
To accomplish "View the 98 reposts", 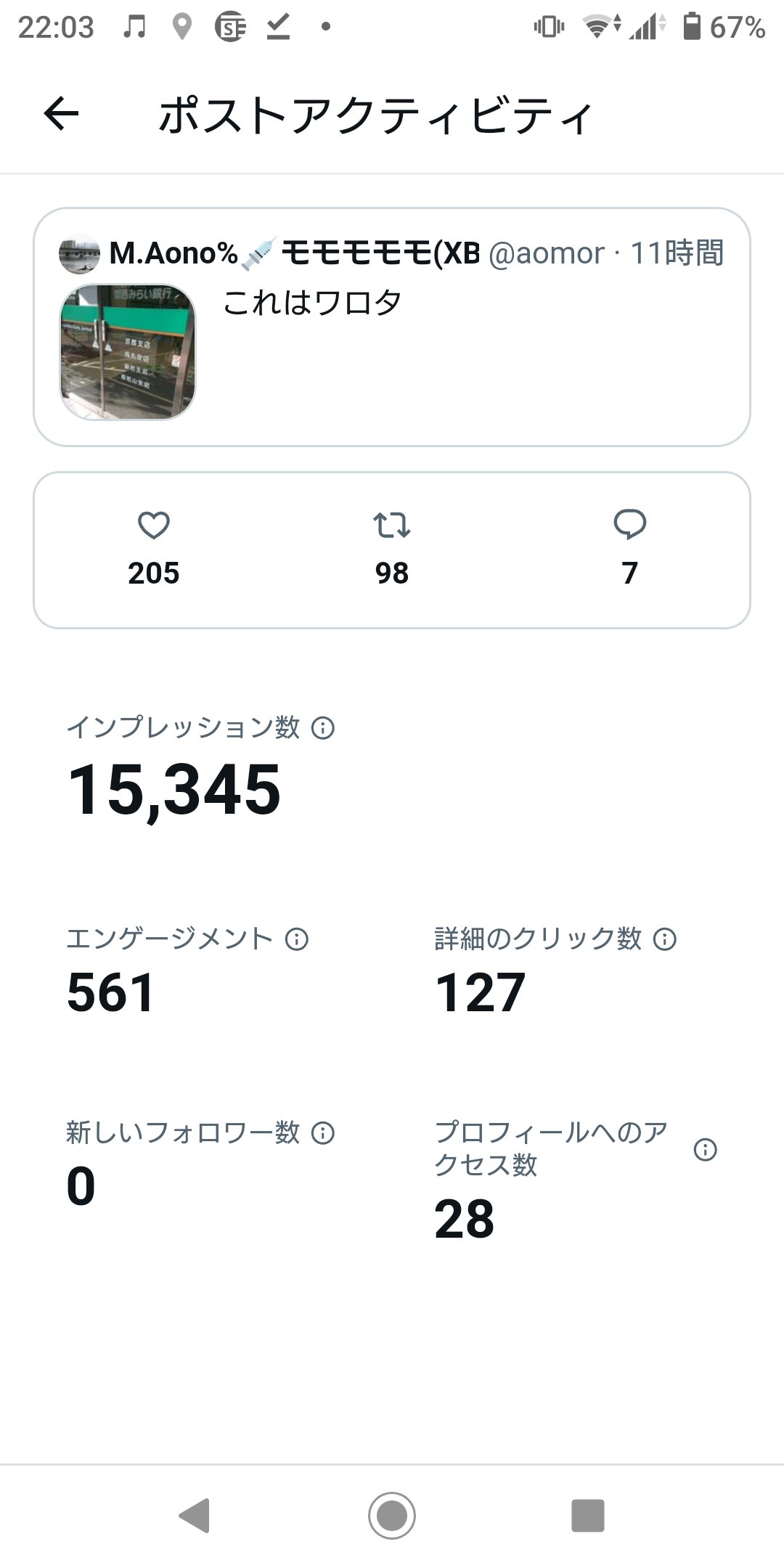I will tap(392, 550).
